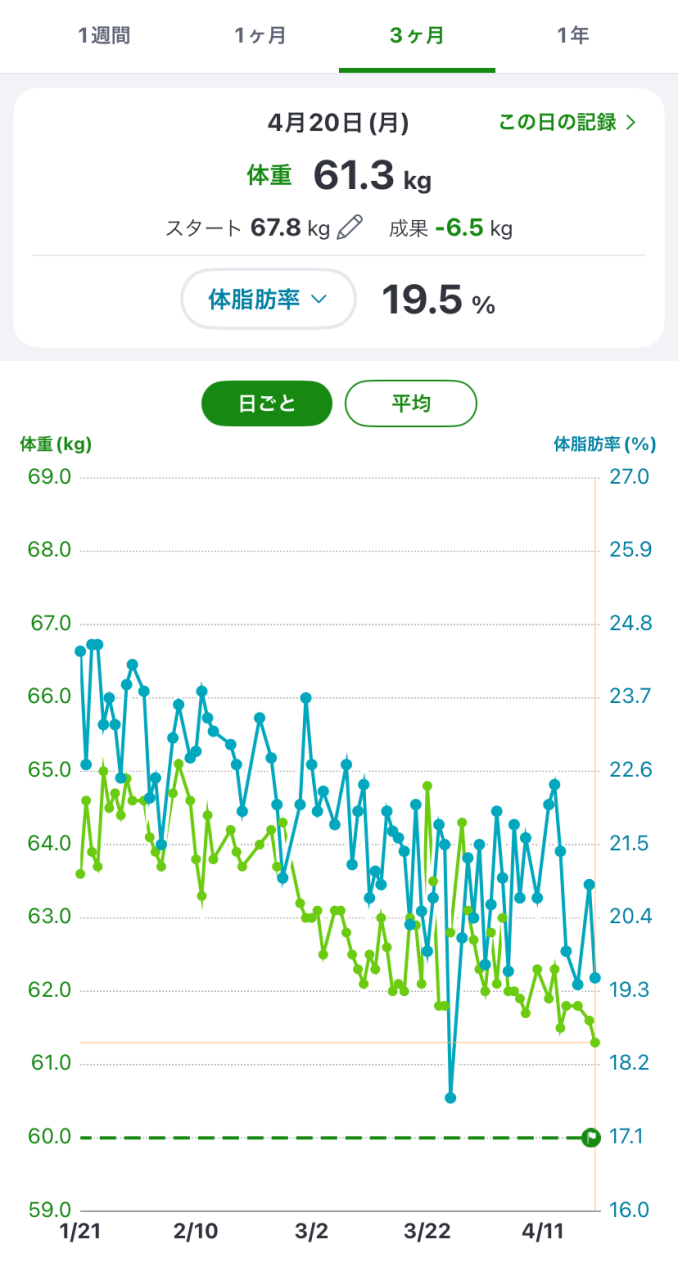Select the 日ごと view
This screenshot has width=678, height=1280.
[266, 404]
